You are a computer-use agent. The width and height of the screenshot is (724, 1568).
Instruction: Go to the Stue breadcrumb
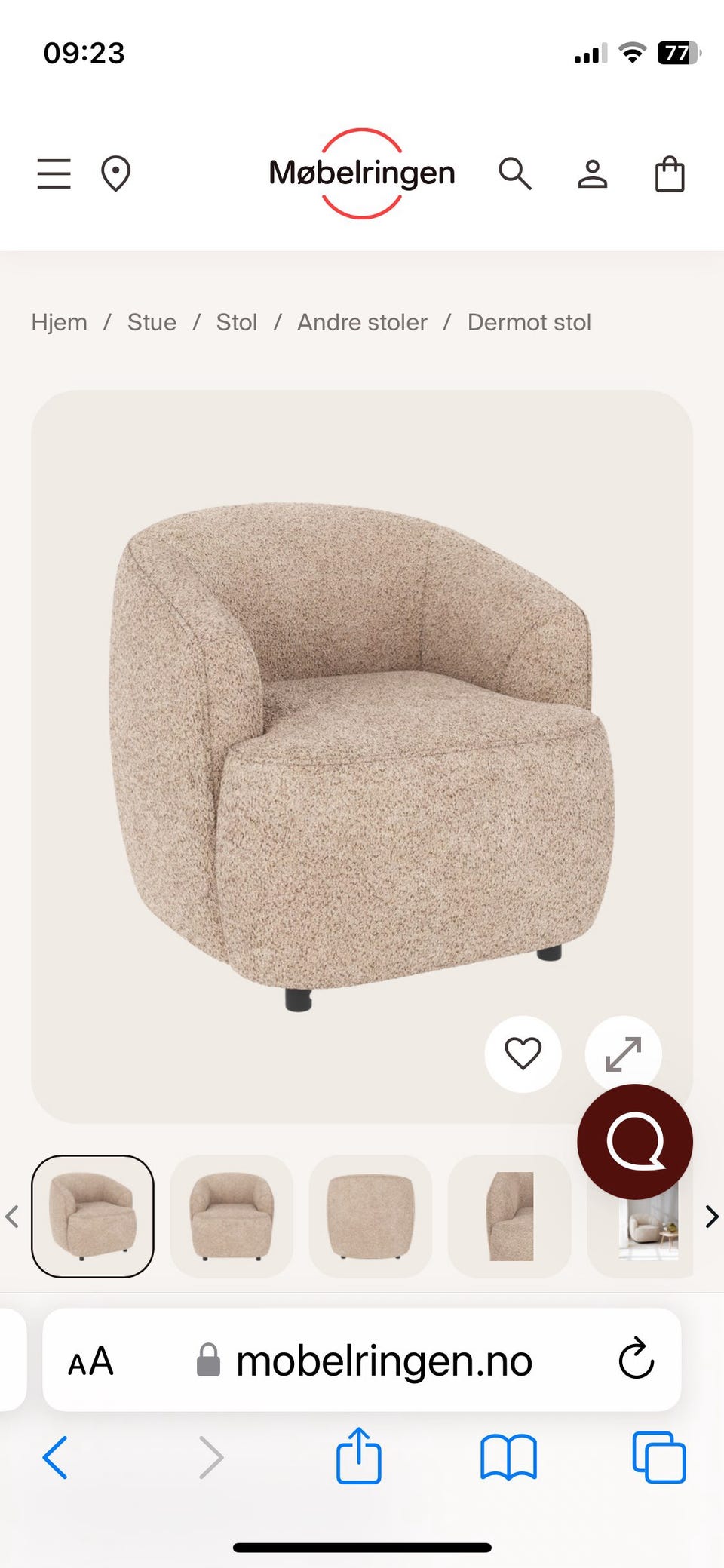click(152, 322)
